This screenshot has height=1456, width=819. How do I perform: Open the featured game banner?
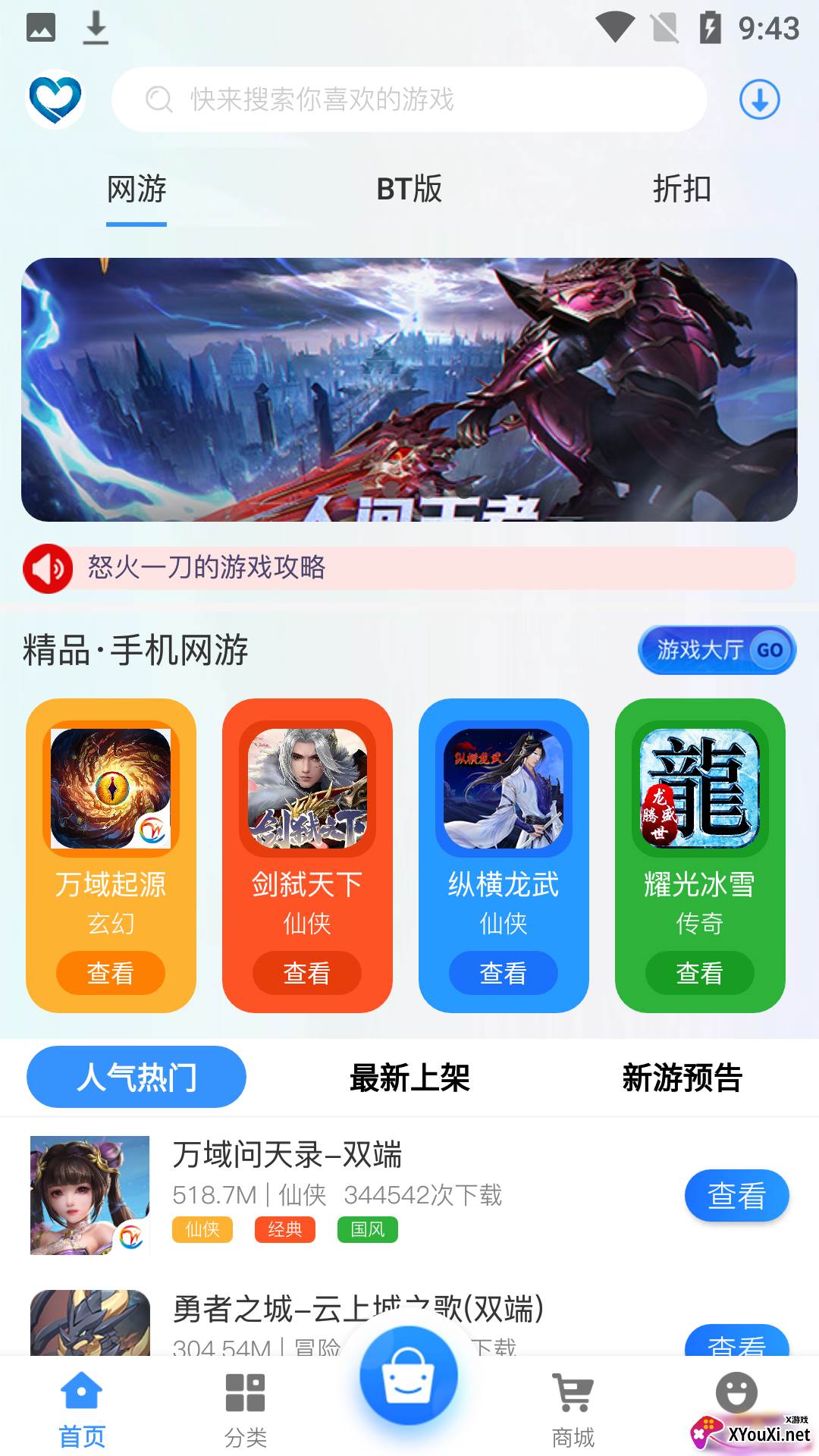409,389
